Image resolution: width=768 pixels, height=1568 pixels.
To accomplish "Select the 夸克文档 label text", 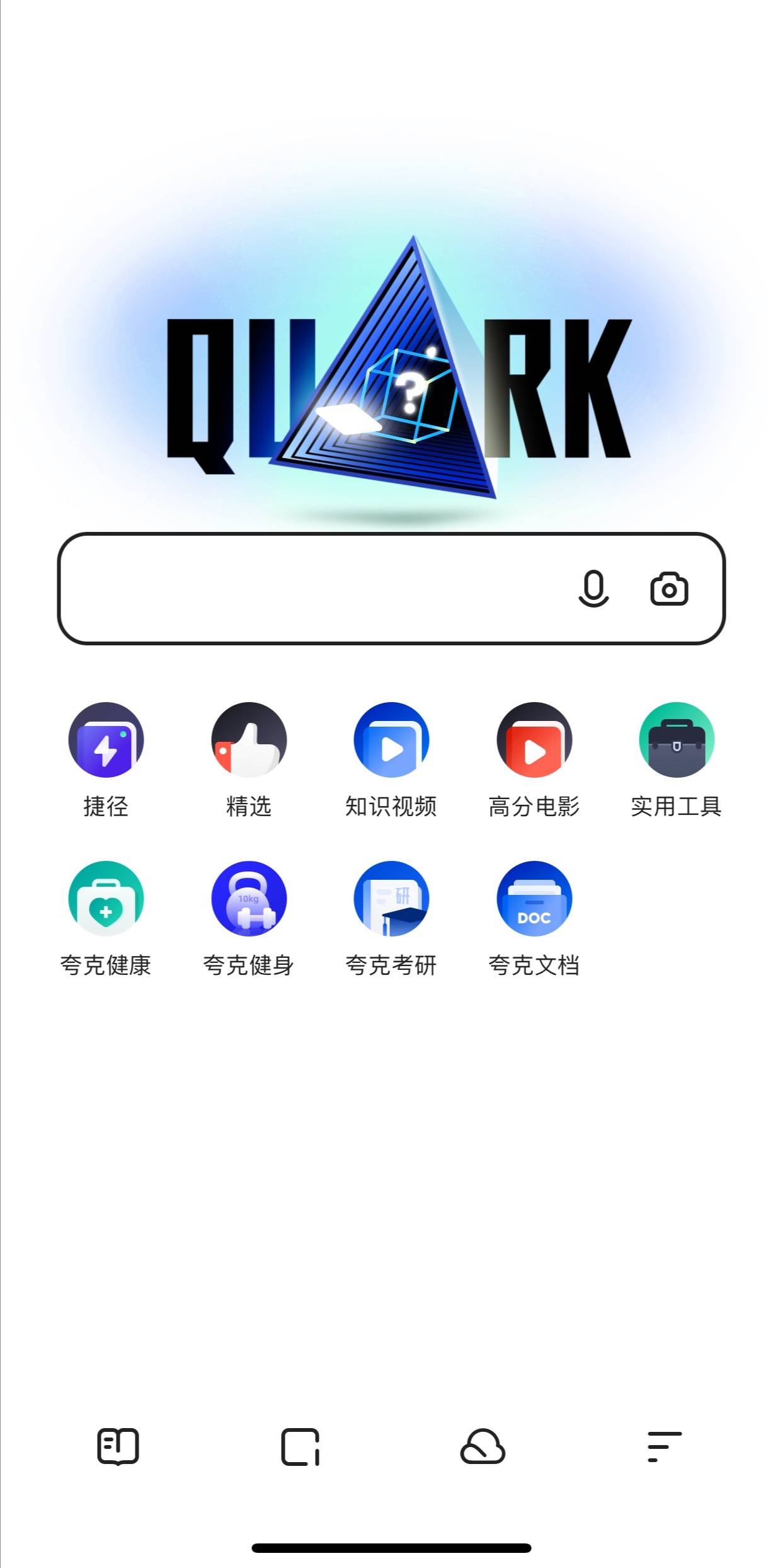I will point(534,964).
